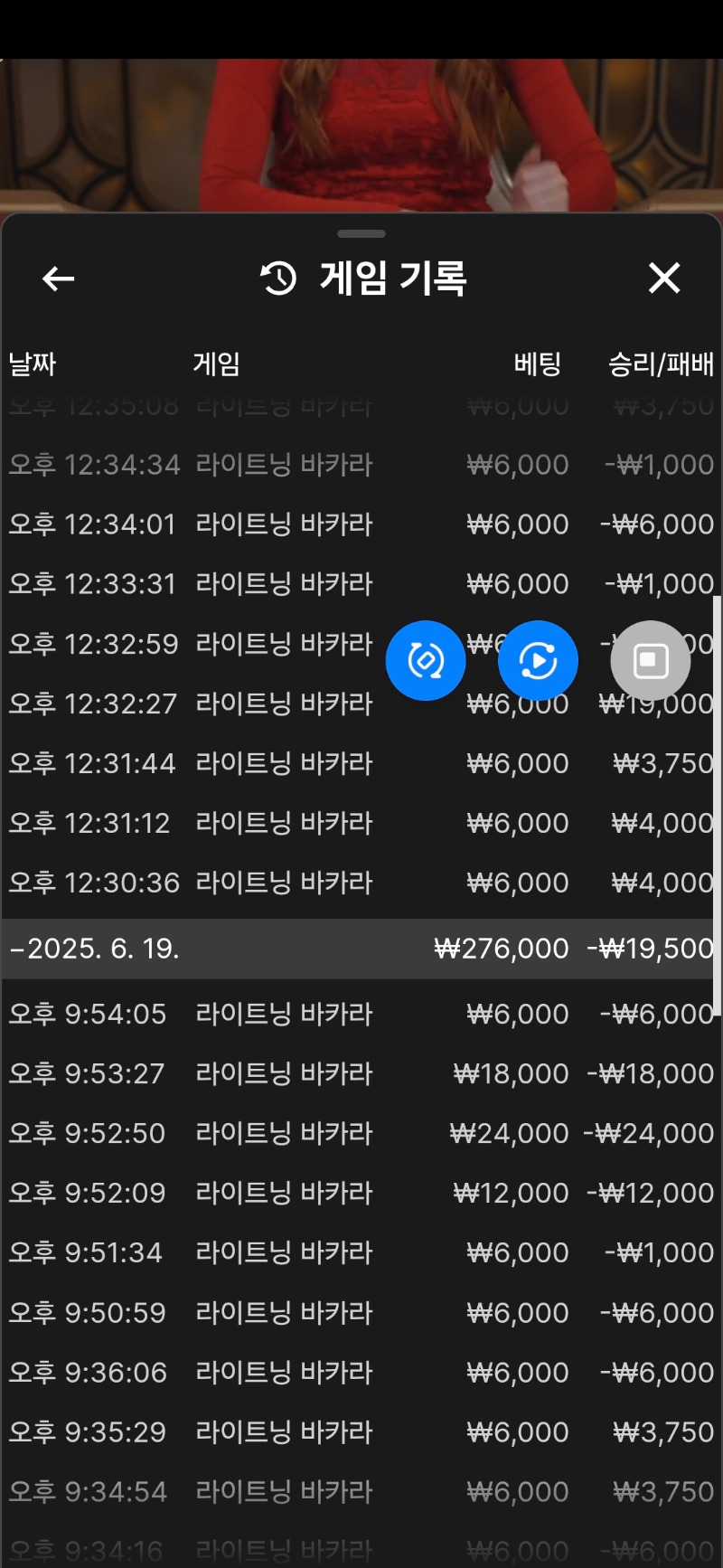This screenshot has width=723, height=1568.
Task: Tap the blue replay-play floating button
Action: coord(539,661)
